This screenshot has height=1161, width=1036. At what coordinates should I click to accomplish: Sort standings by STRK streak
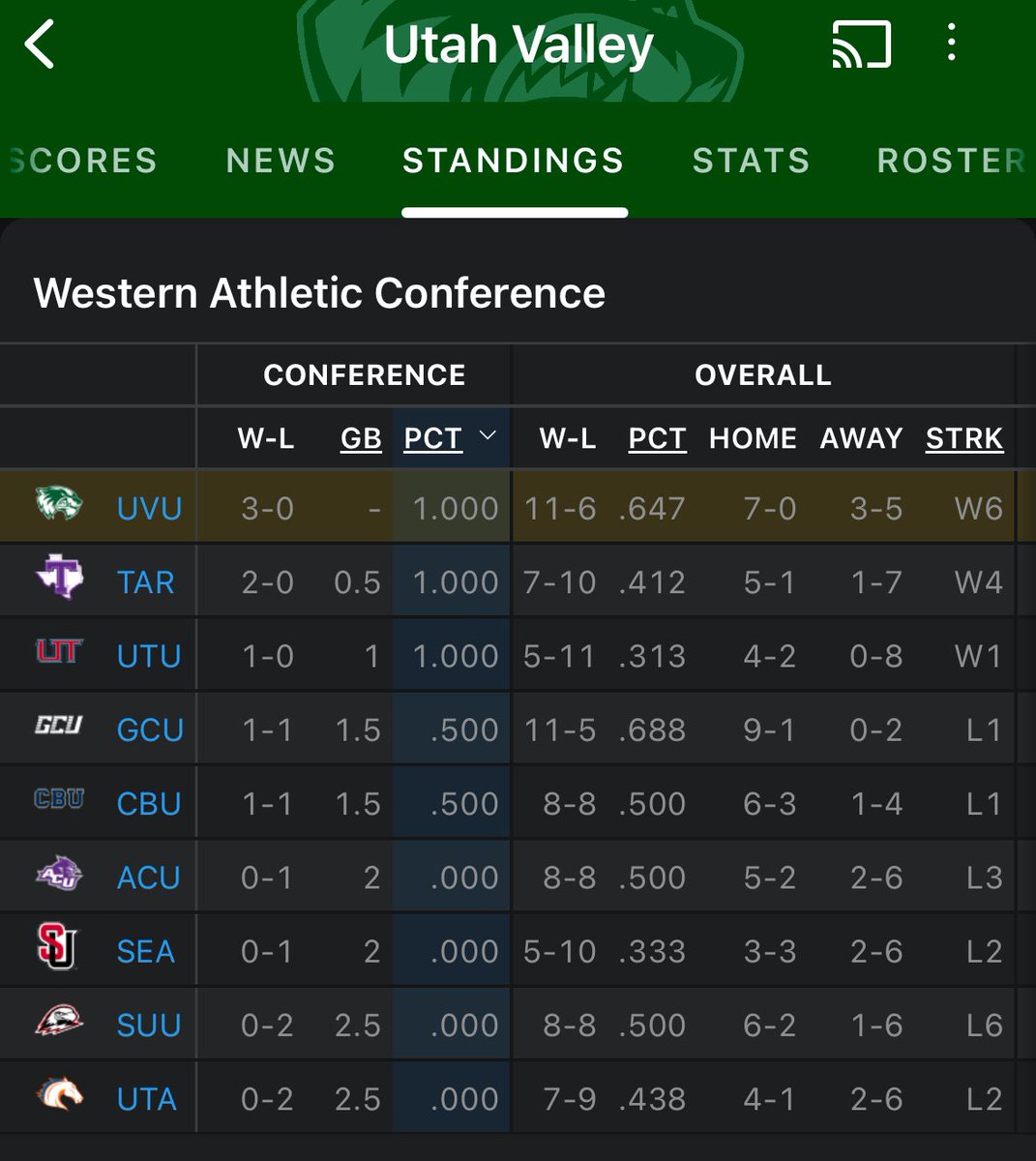(963, 438)
